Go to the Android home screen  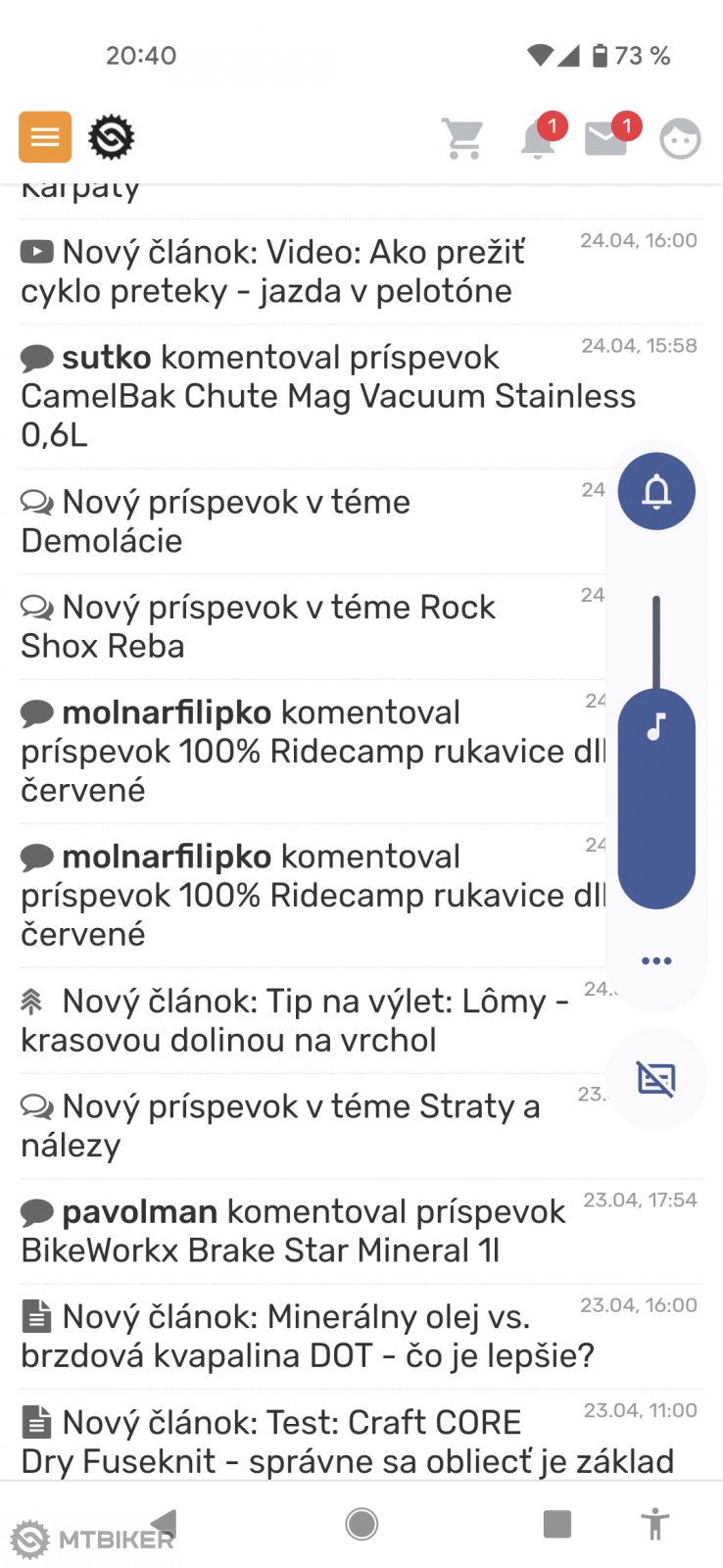(x=361, y=1524)
